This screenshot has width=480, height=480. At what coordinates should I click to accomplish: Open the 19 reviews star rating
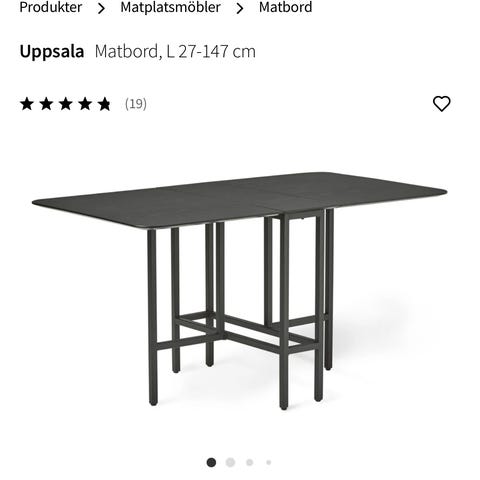[83, 104]
